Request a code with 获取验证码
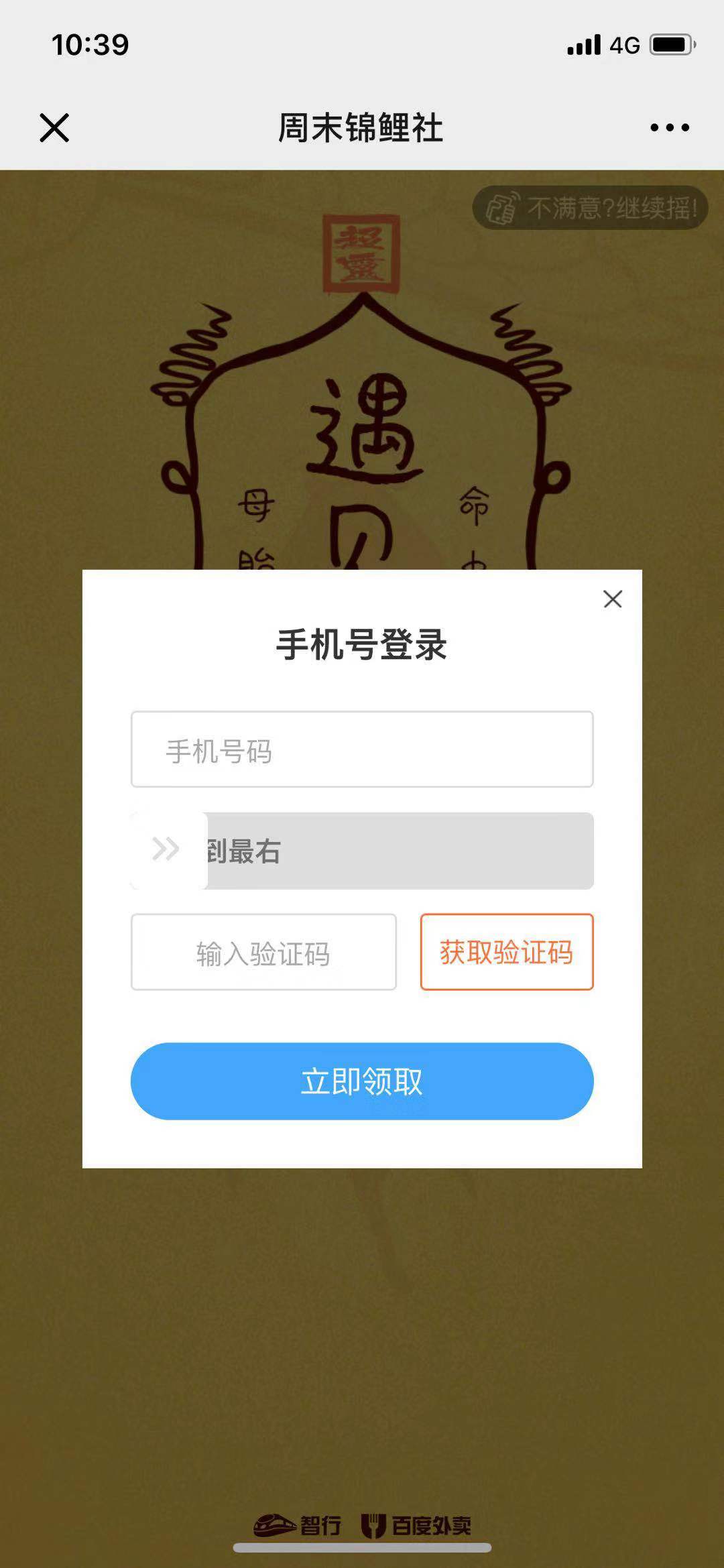The image size is (724, 1568). [x=507, y=952]
